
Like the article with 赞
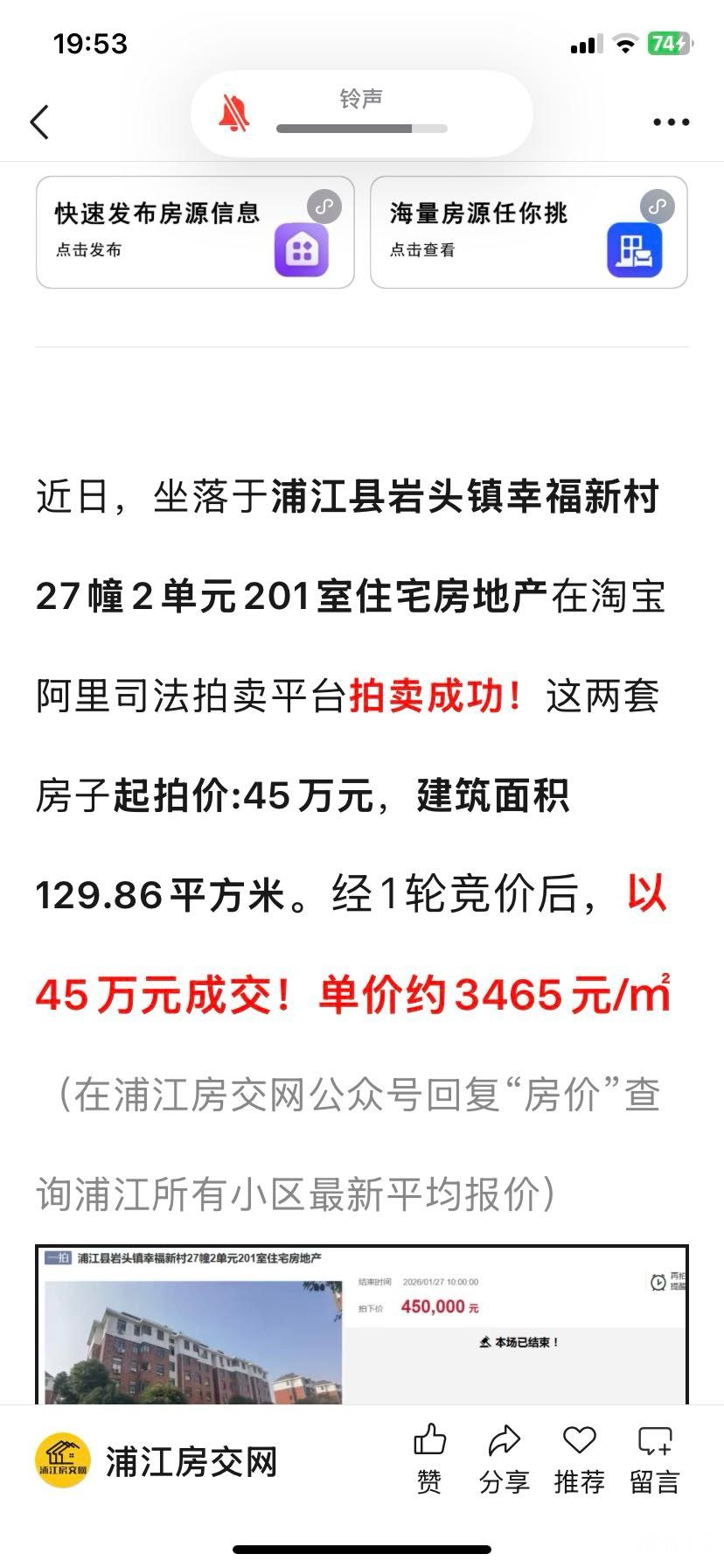point(429,1459)
